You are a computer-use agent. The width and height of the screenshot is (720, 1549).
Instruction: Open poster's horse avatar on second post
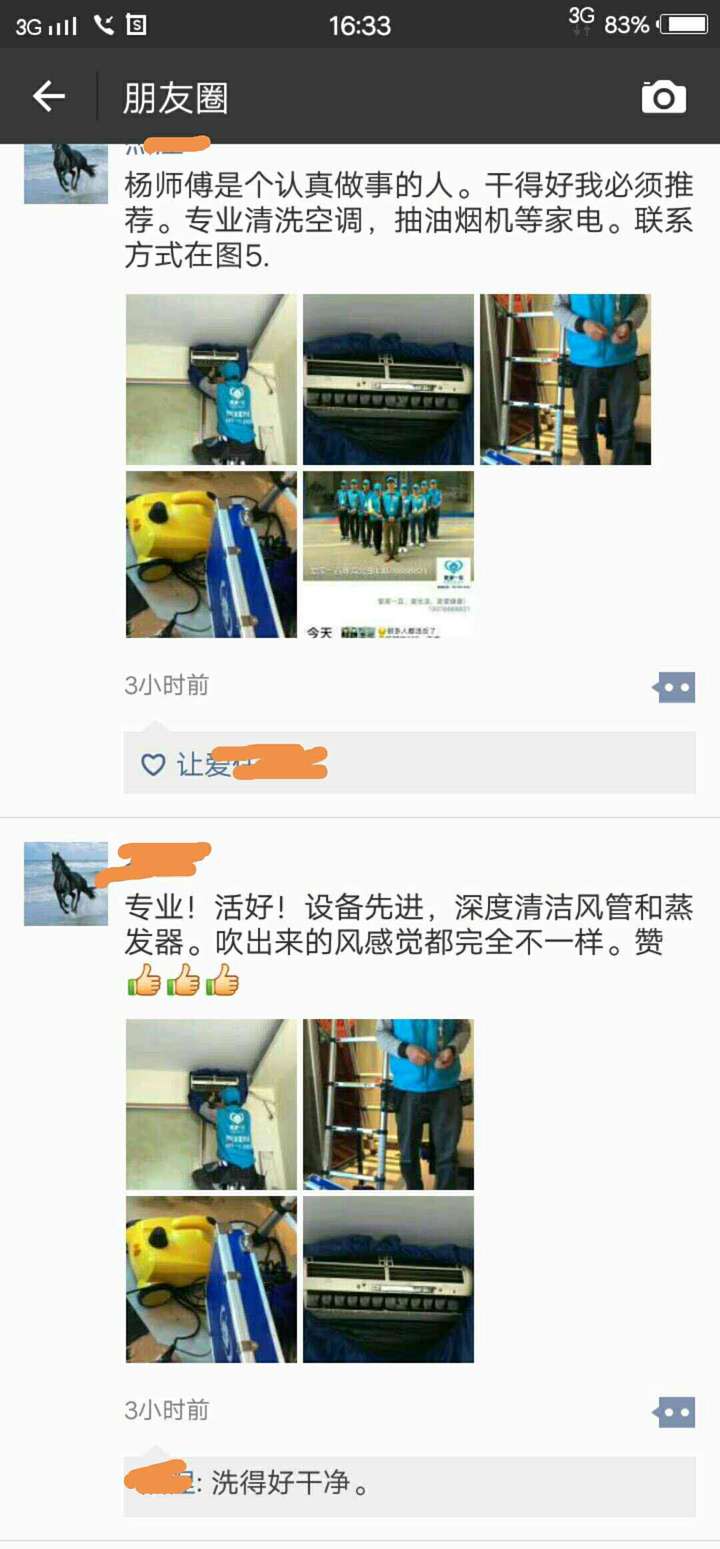pos(65,883)
